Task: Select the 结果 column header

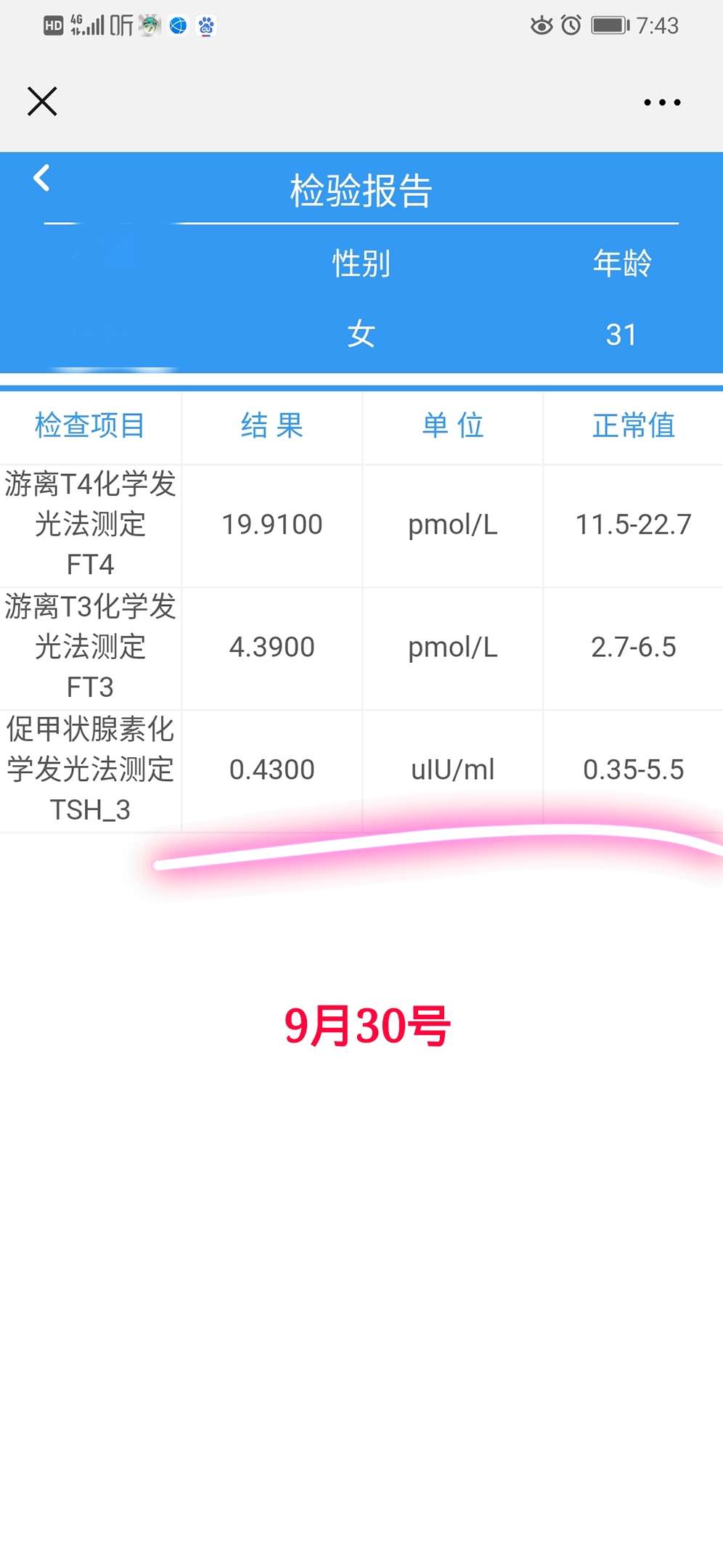Action: click(x=271, y=427)
